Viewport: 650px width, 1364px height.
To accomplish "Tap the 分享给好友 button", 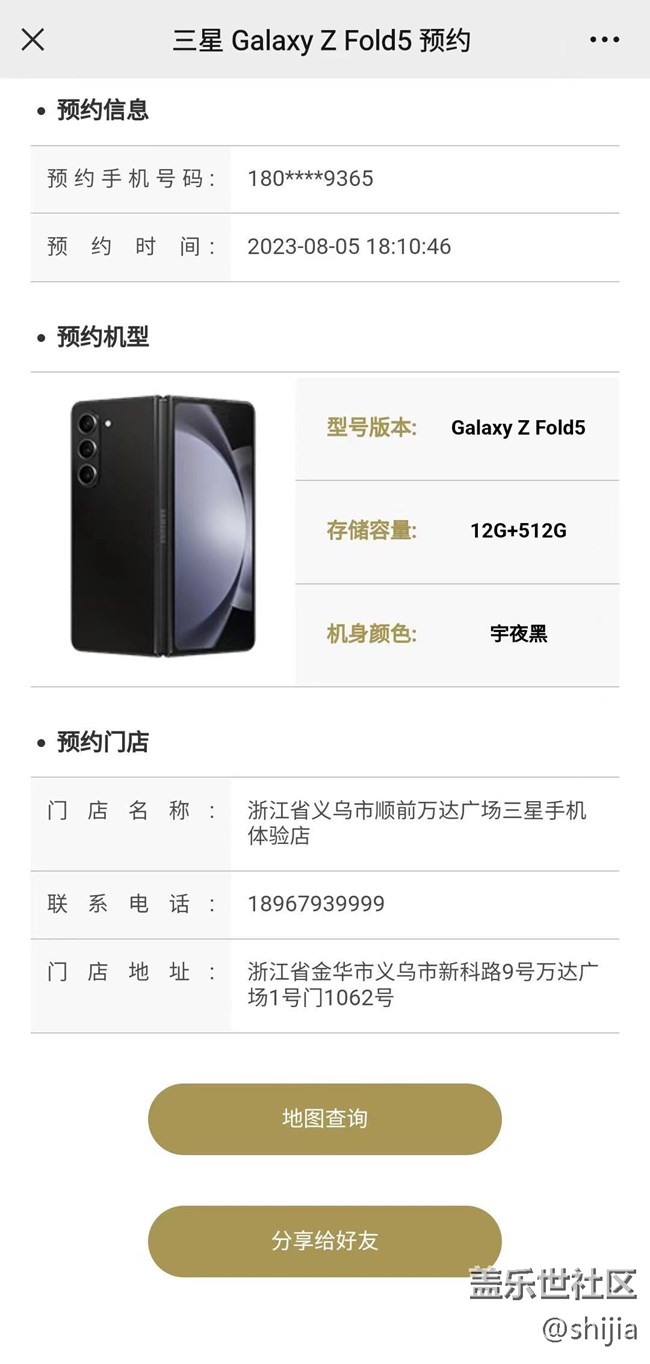I will (x=325, y=1241).
